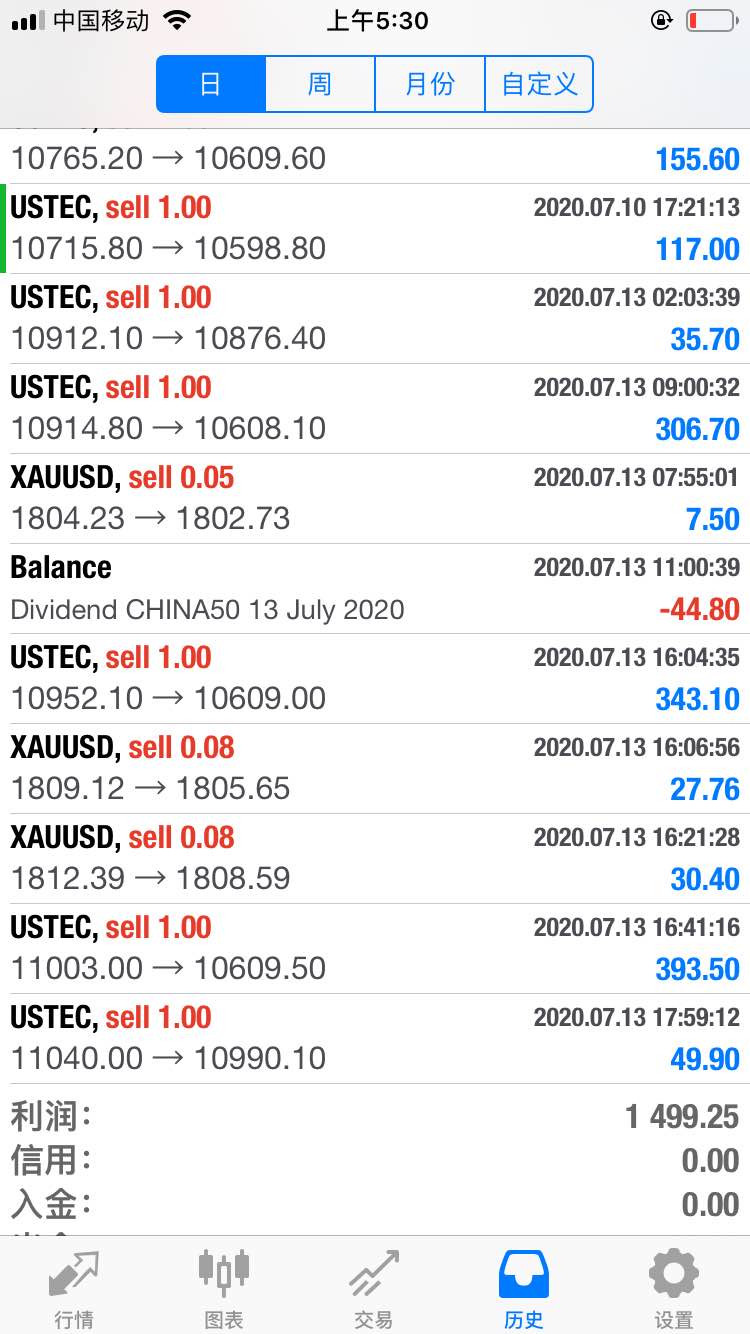Select the 日 (day) period segment
Viewport: 750px width, 1334px height.
point(211,84)
